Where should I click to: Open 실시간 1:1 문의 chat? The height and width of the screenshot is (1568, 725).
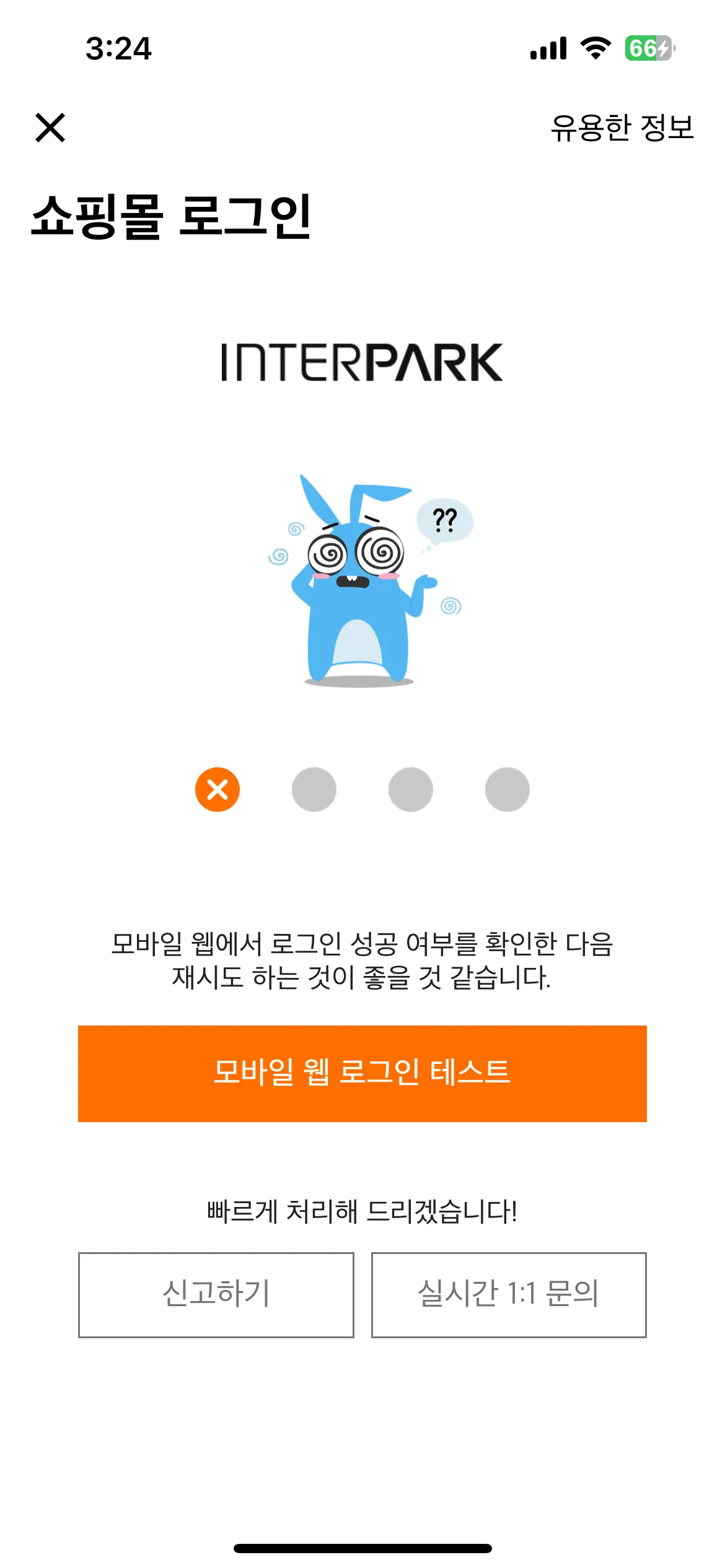pos(508,1294)
